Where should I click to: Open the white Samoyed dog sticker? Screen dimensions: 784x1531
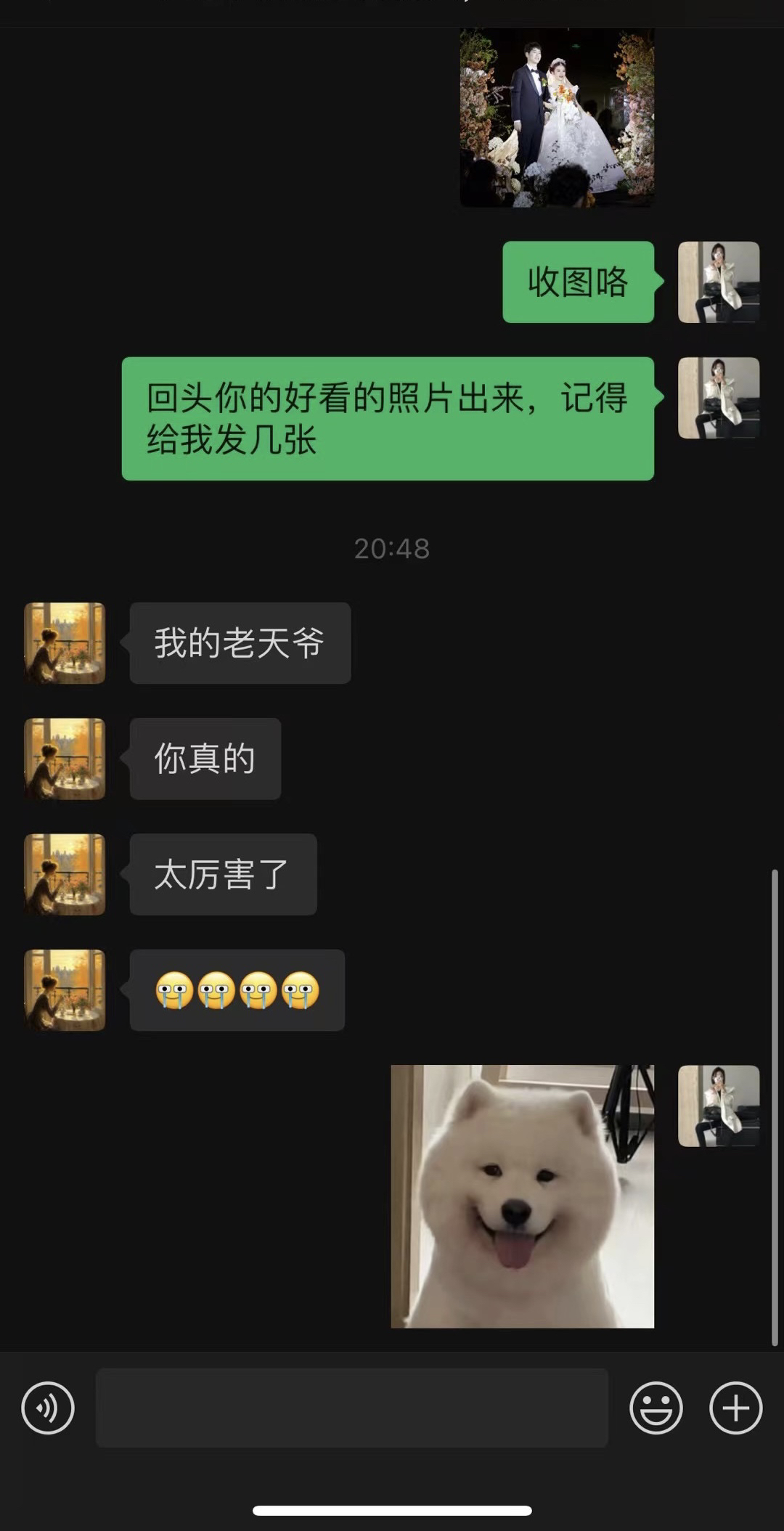pyautogui.click(x=522, y=1196)
